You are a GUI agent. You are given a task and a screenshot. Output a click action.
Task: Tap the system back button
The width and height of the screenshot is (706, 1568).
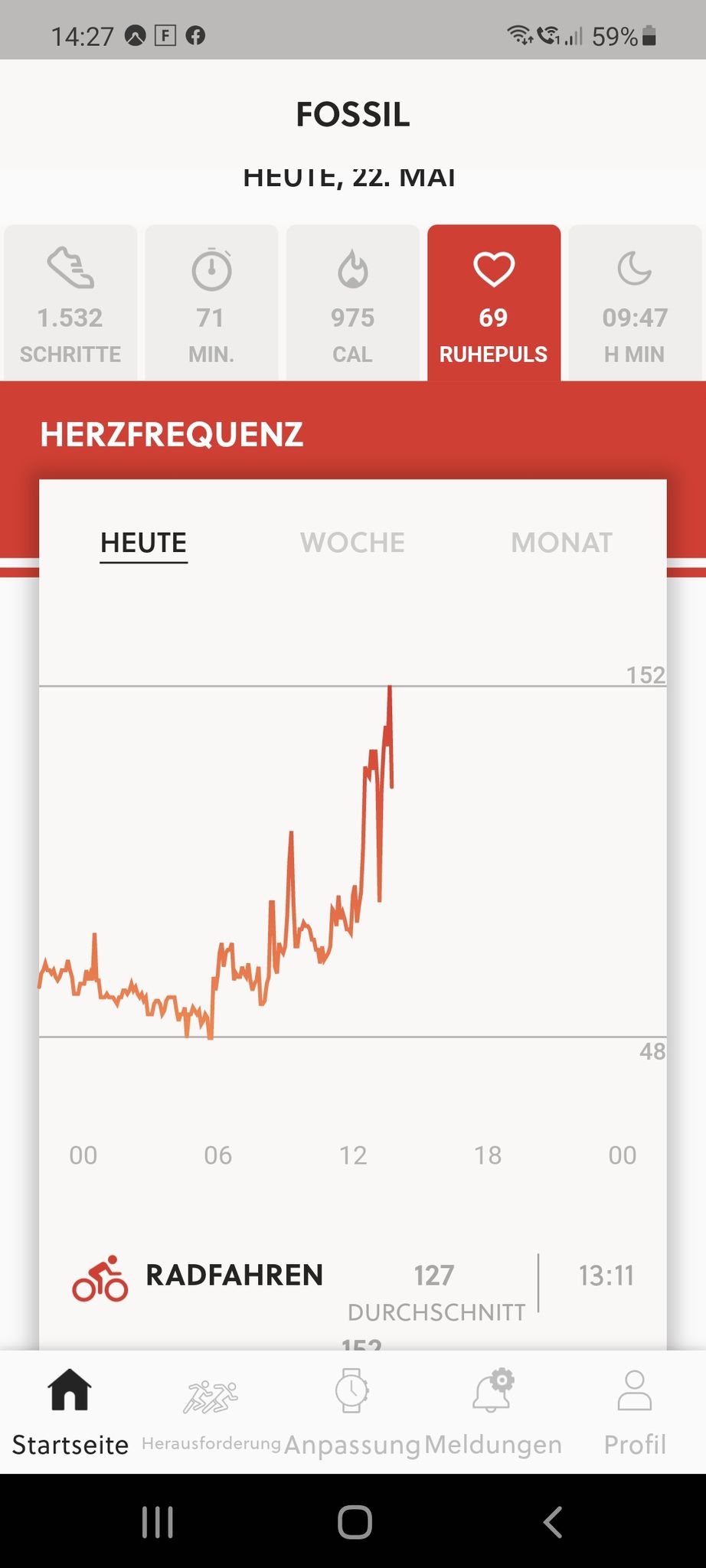(553, 1522)
